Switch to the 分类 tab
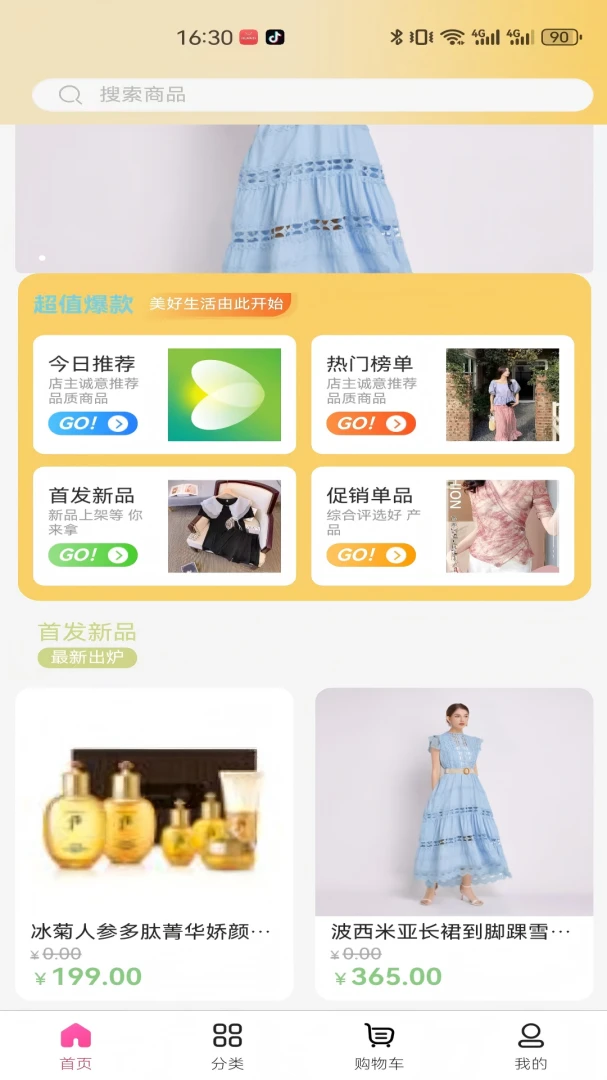Image resolution: width=607 pixels, height=1080 pixels. point(227,1046)
